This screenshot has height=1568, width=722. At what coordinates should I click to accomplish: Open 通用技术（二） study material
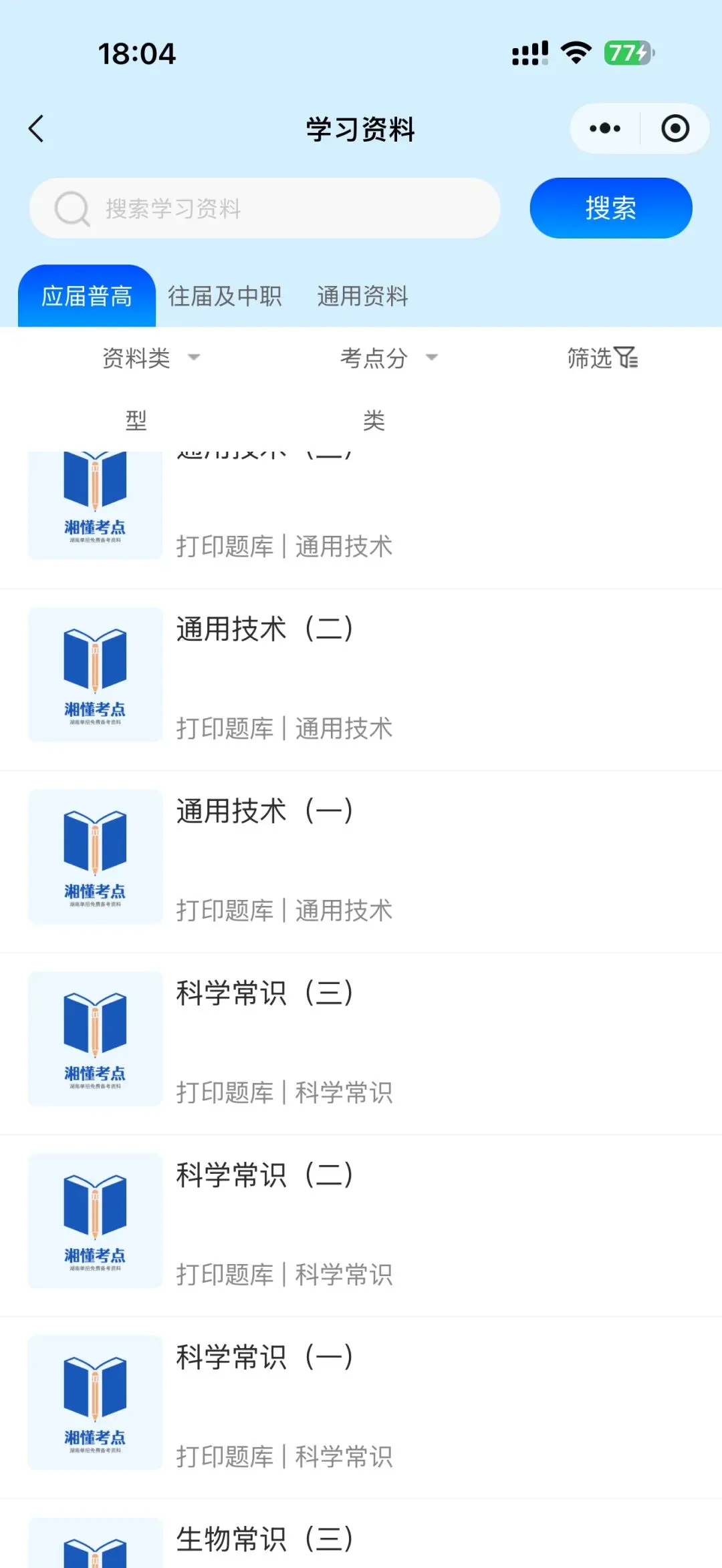point(361,679)
